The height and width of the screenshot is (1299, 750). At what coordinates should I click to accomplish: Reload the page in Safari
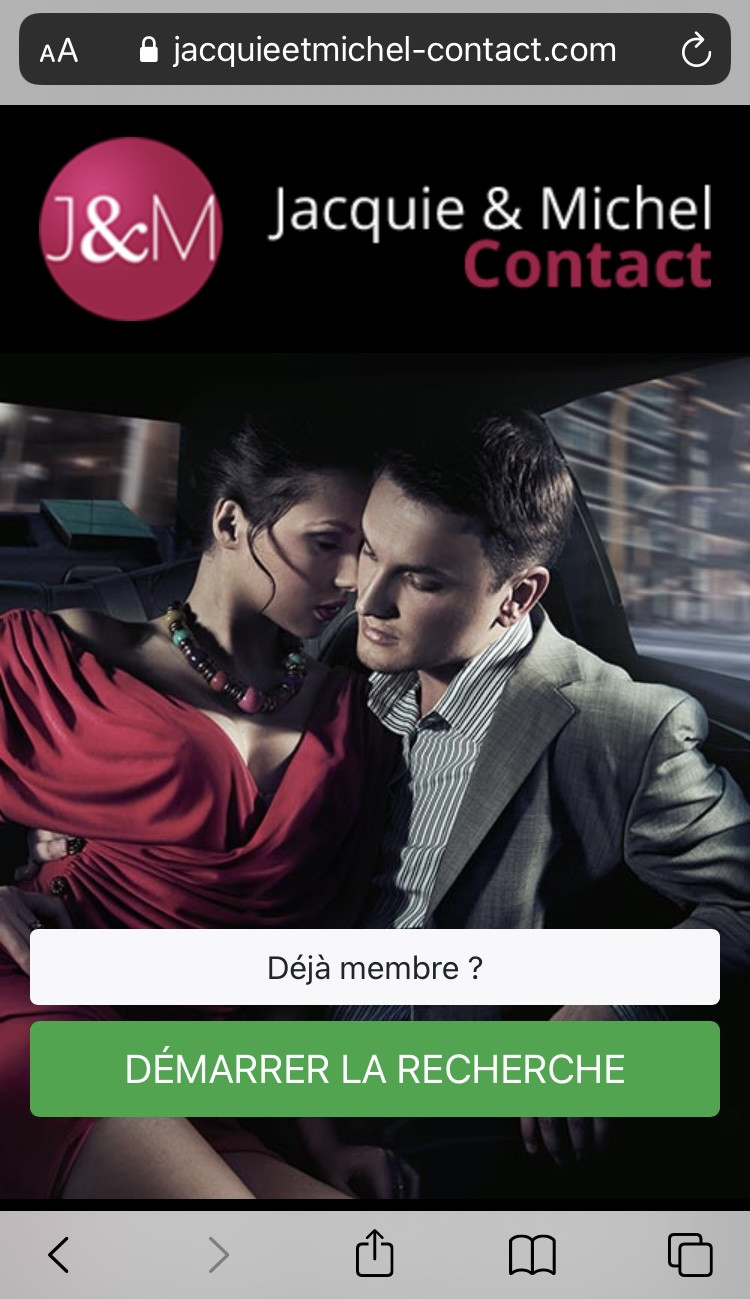pos(696,50)
